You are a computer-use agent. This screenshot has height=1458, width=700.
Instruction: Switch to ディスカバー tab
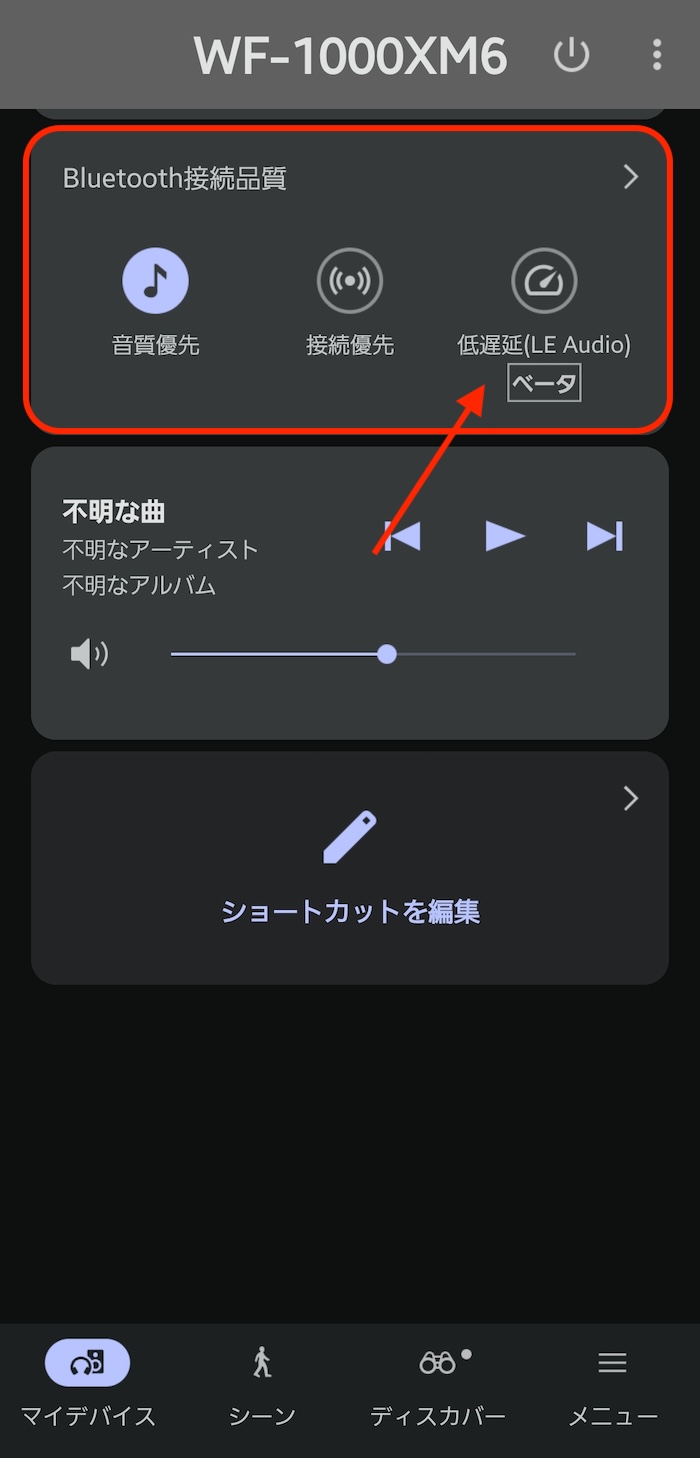click(x=437, y=1385)
